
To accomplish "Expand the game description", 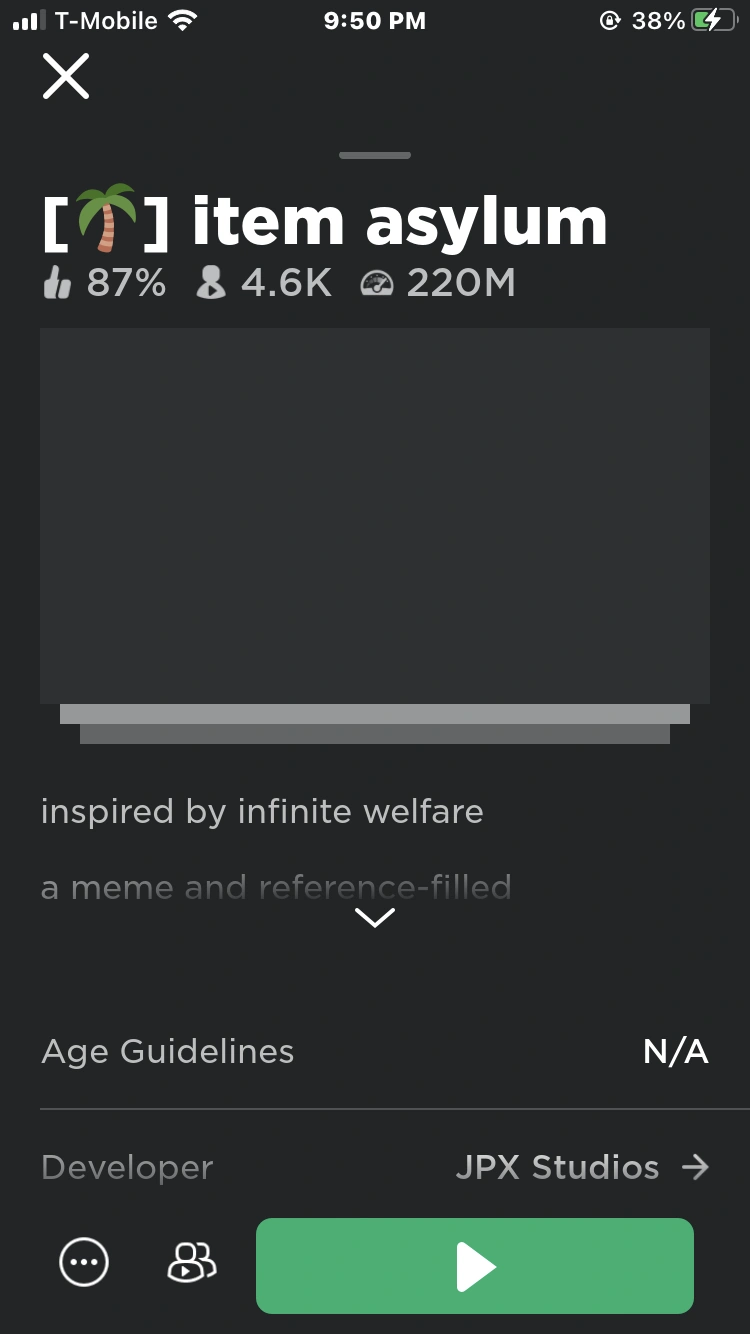I will [375, 917].
